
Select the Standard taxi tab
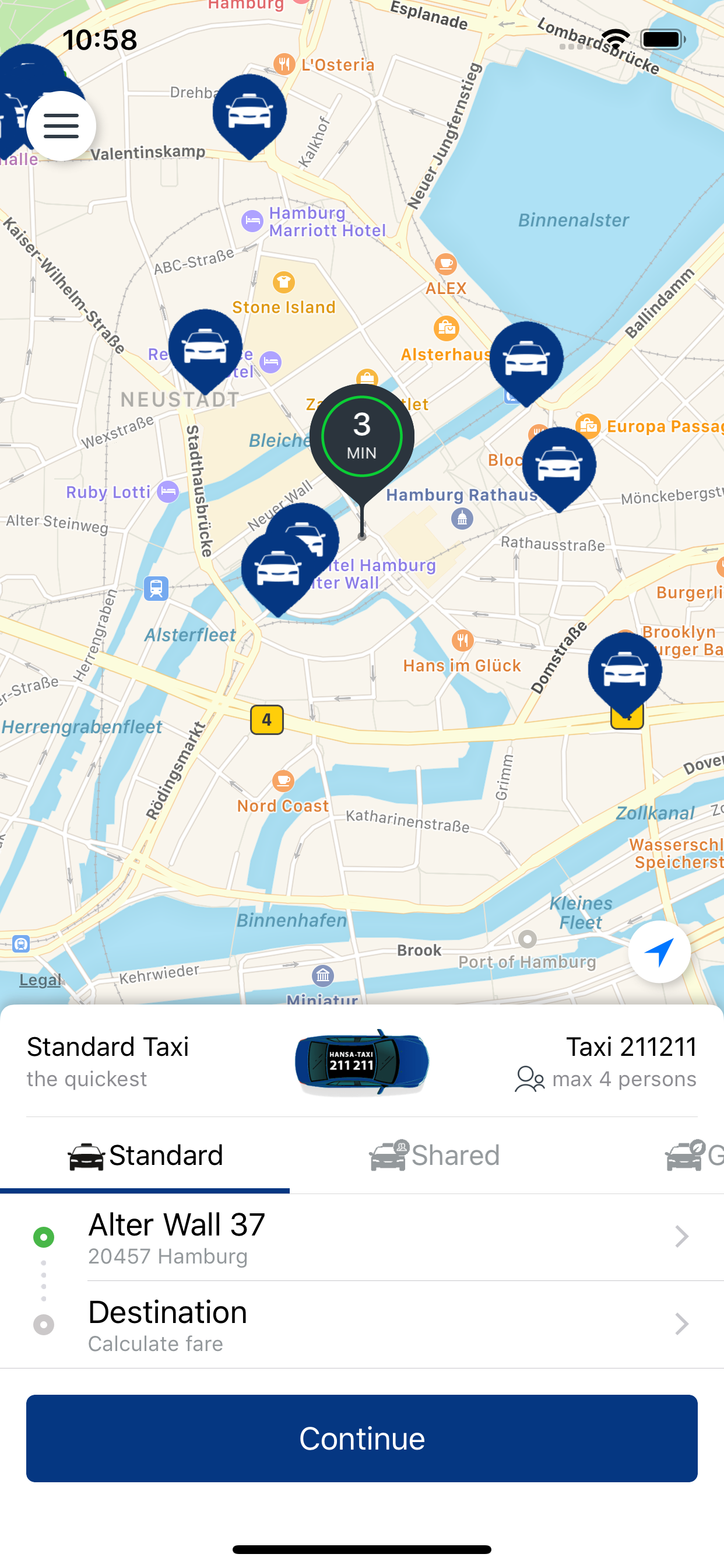tap(146, 1156)
